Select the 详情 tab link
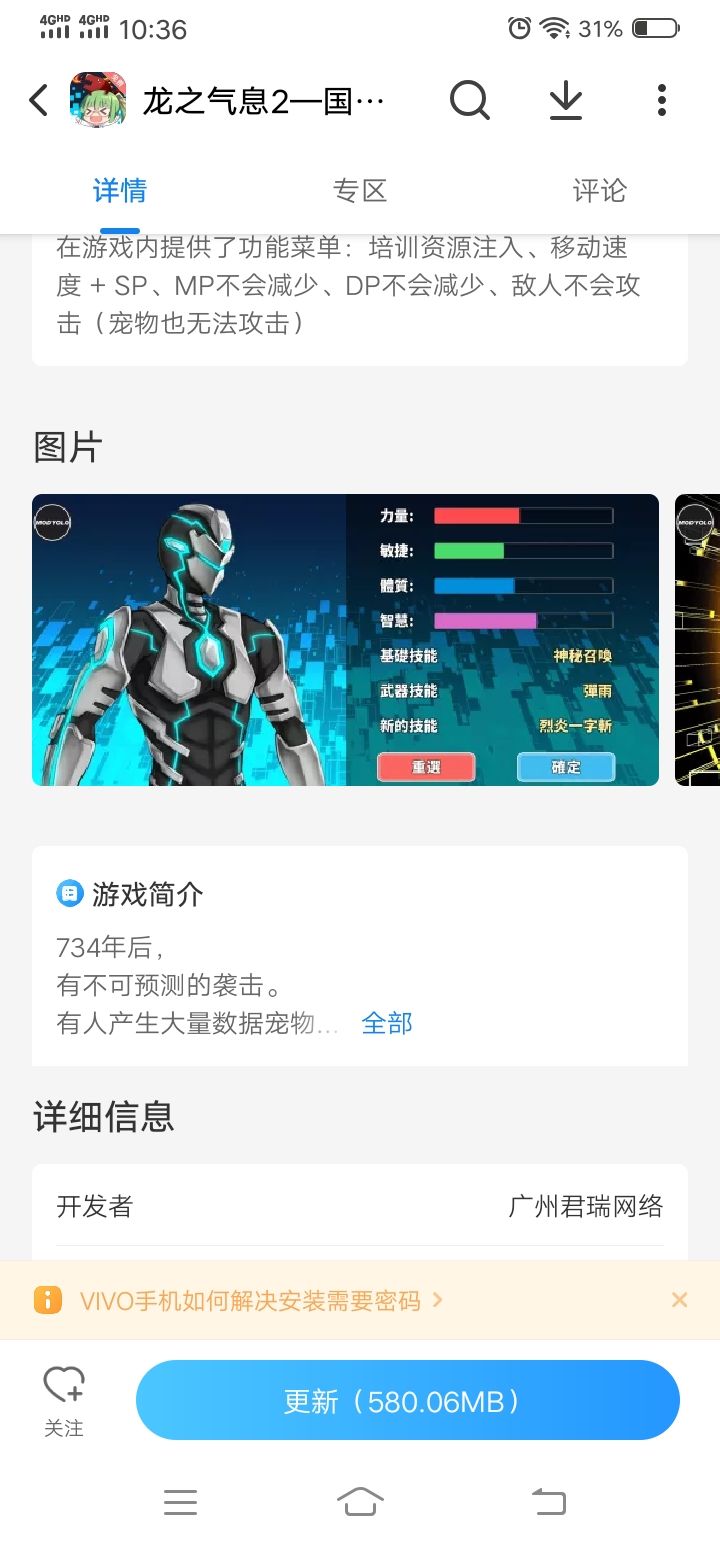Viewport: 720px width, 1544px height. 118,190
